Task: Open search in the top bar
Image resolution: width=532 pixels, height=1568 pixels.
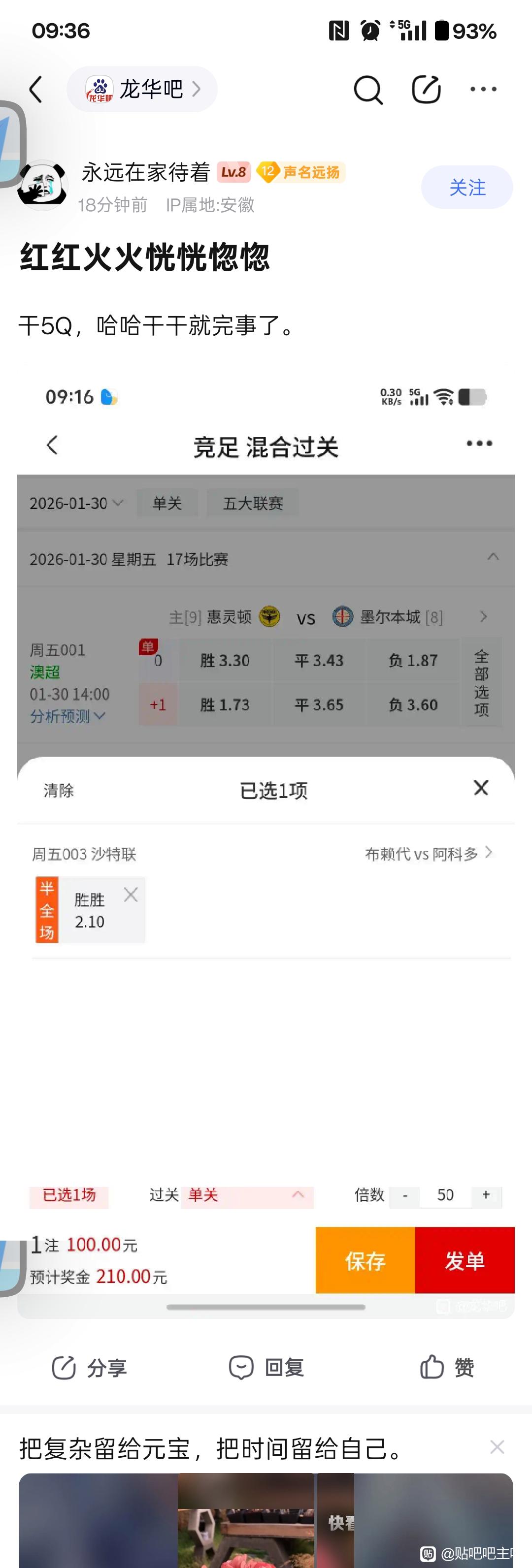Action: (367, 90)
